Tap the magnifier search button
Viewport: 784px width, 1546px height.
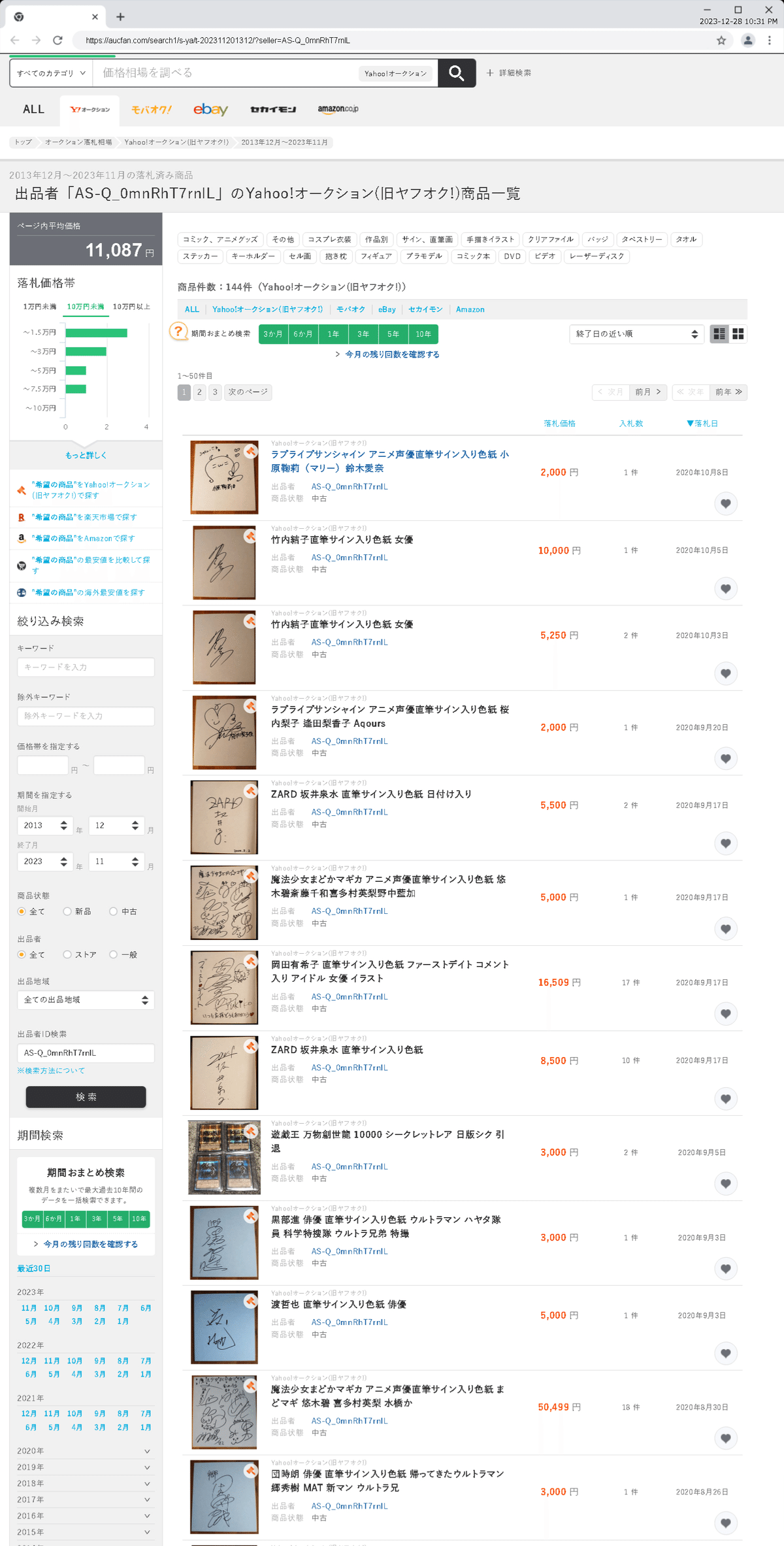click(x=456, y=73)
